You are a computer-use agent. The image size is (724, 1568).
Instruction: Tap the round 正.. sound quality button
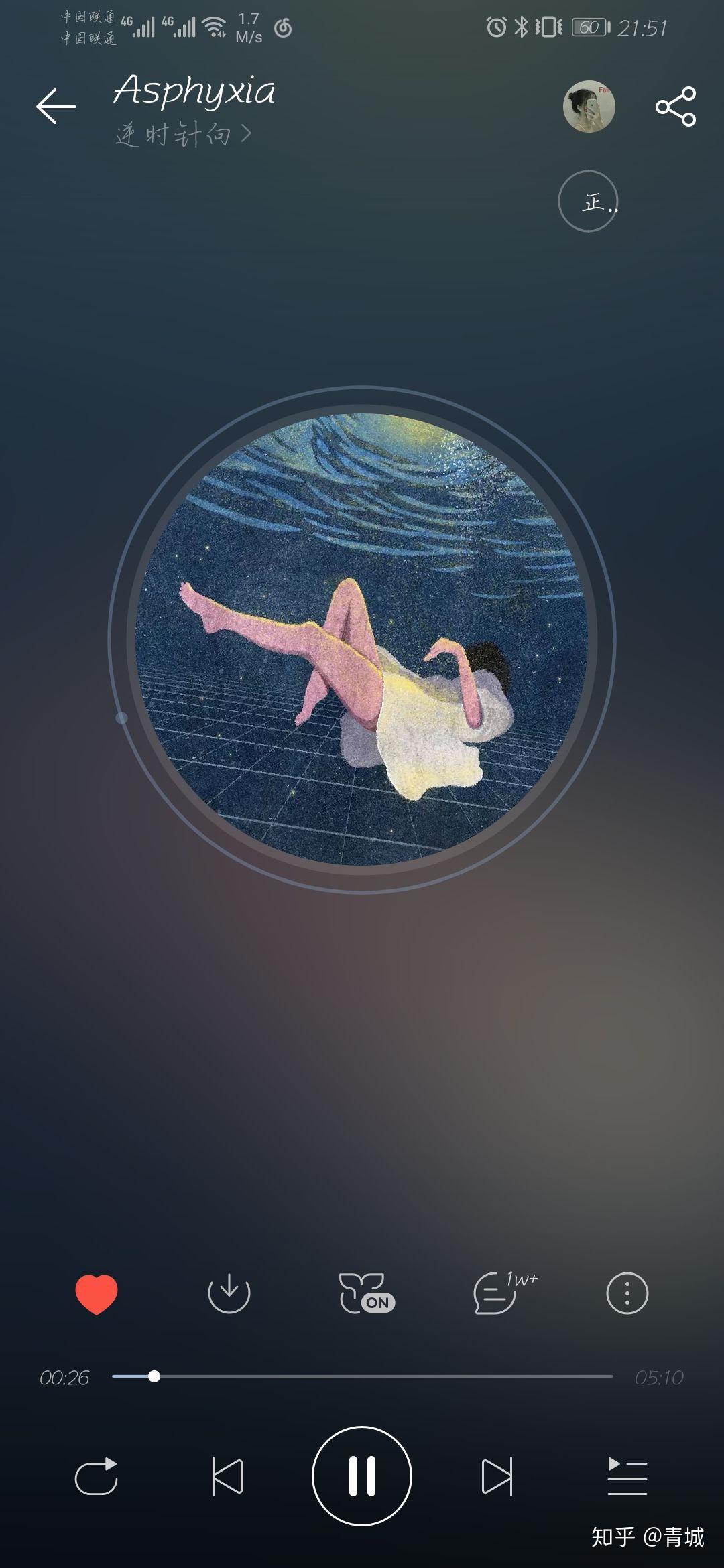click(x=588, y=201)
